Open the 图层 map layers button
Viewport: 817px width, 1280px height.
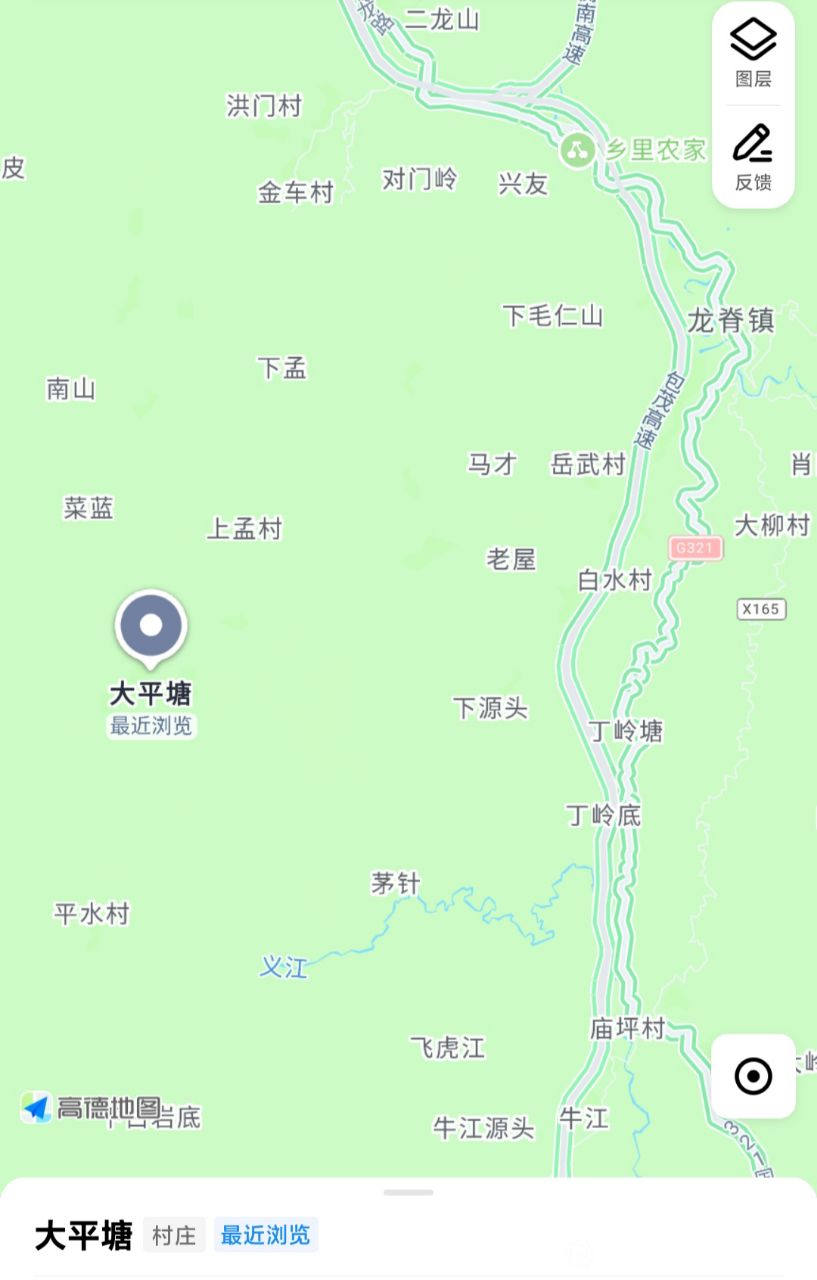753,52
